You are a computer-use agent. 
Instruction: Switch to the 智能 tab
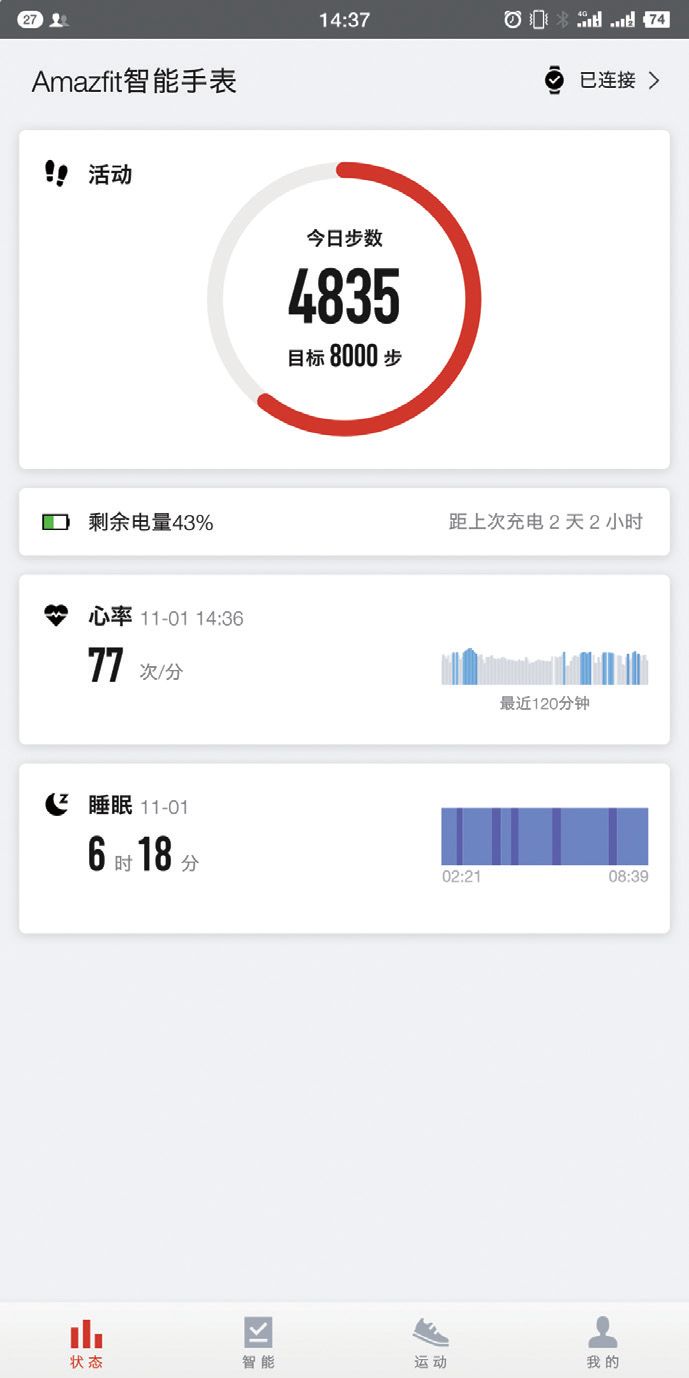(x=258, y=1341)
